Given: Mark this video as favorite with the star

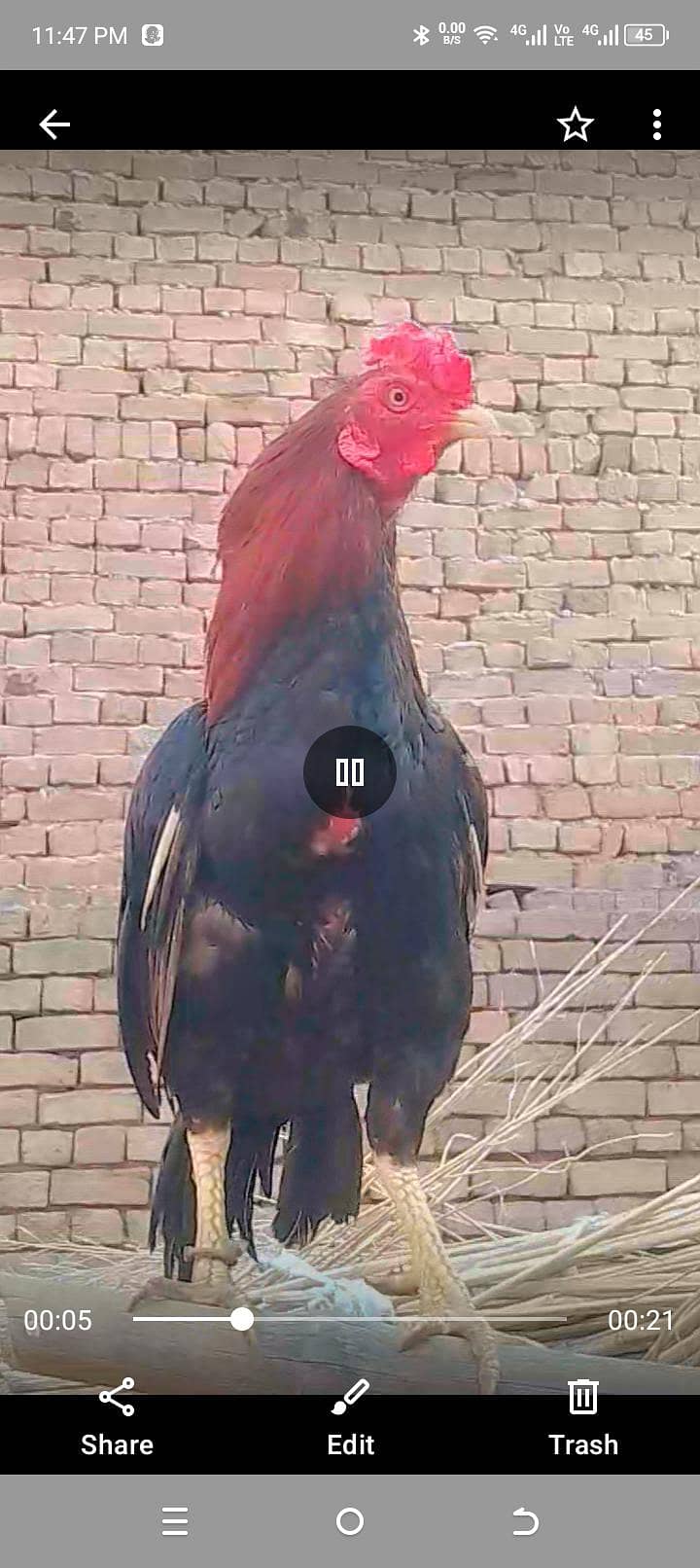Looking at the screenshot, I should click(x=575, y=125).
